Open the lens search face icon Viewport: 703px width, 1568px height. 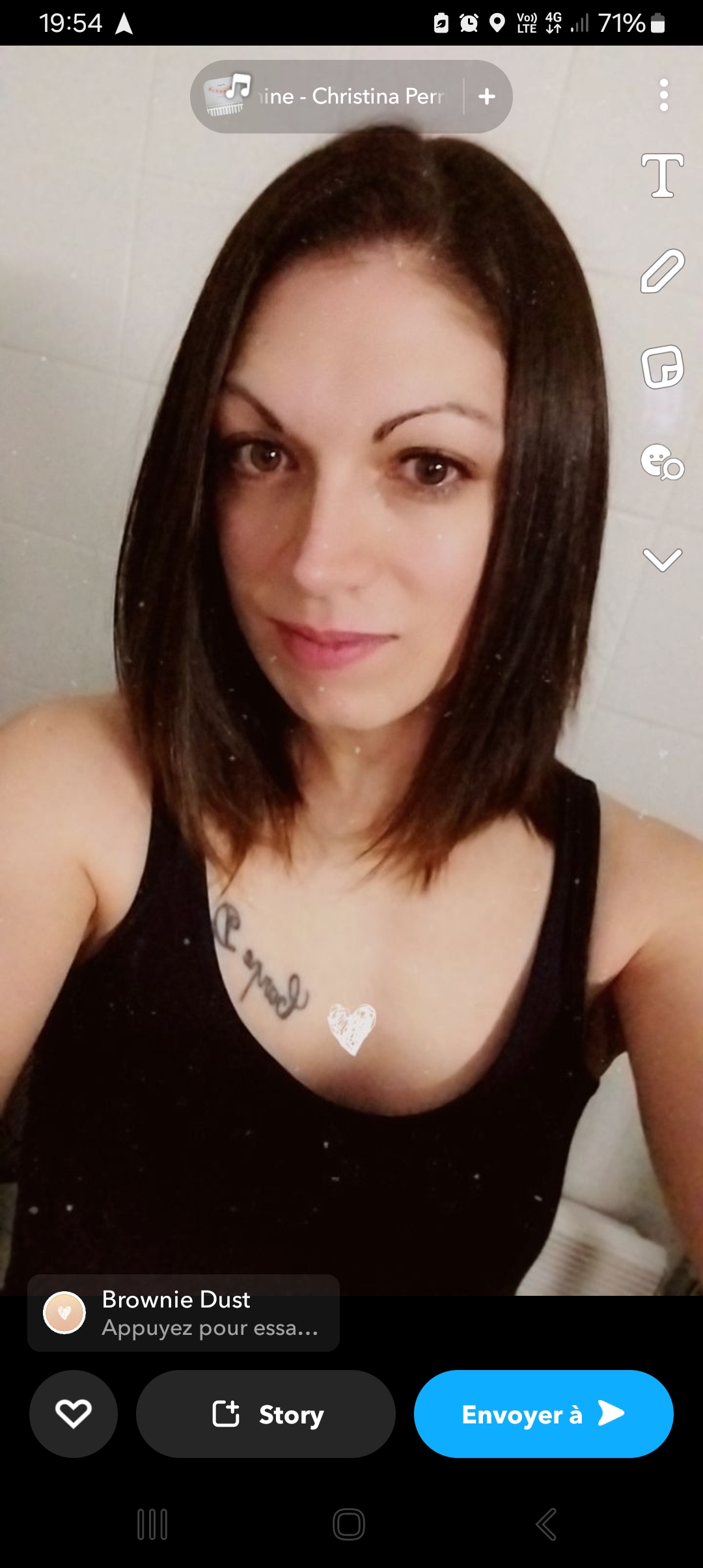[x=662, y=462]
